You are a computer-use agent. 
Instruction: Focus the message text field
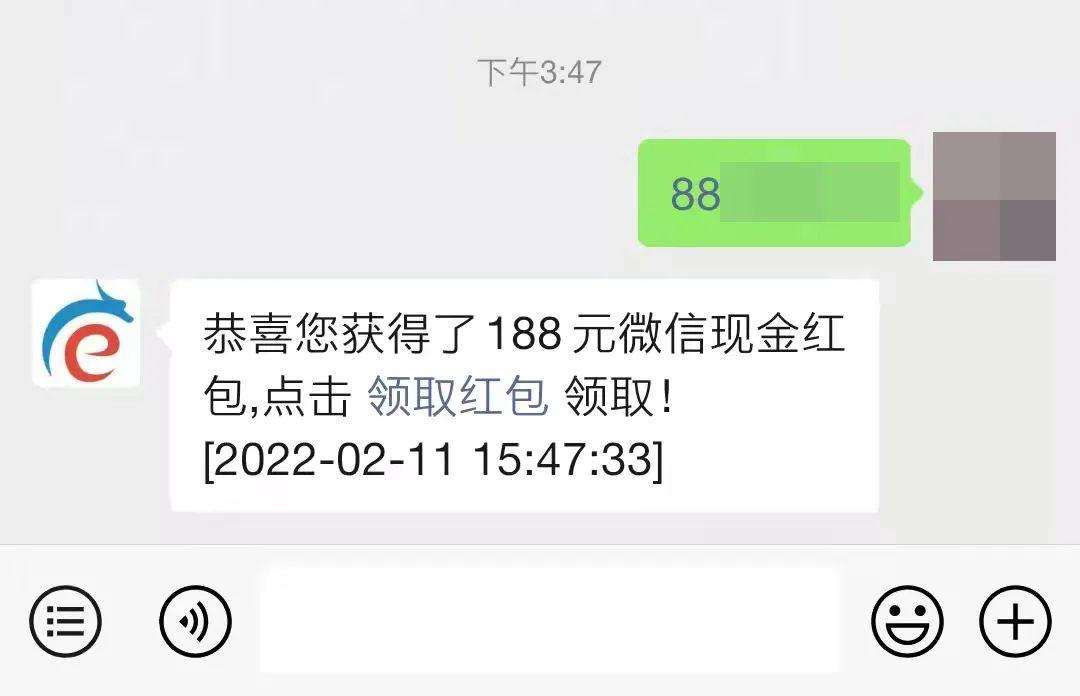[x=550, y=621]
